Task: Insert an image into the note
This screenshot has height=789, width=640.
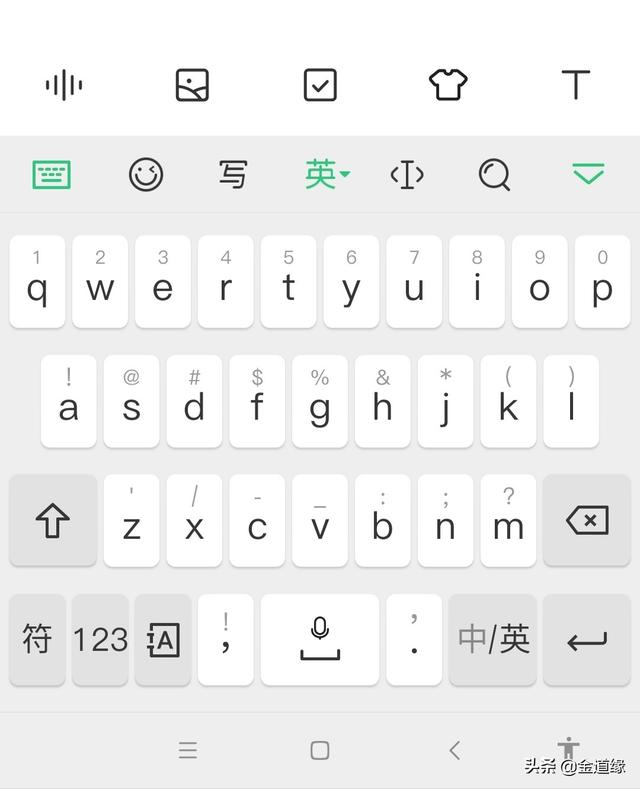Action: pyautogui.click(x=192, y=85)
